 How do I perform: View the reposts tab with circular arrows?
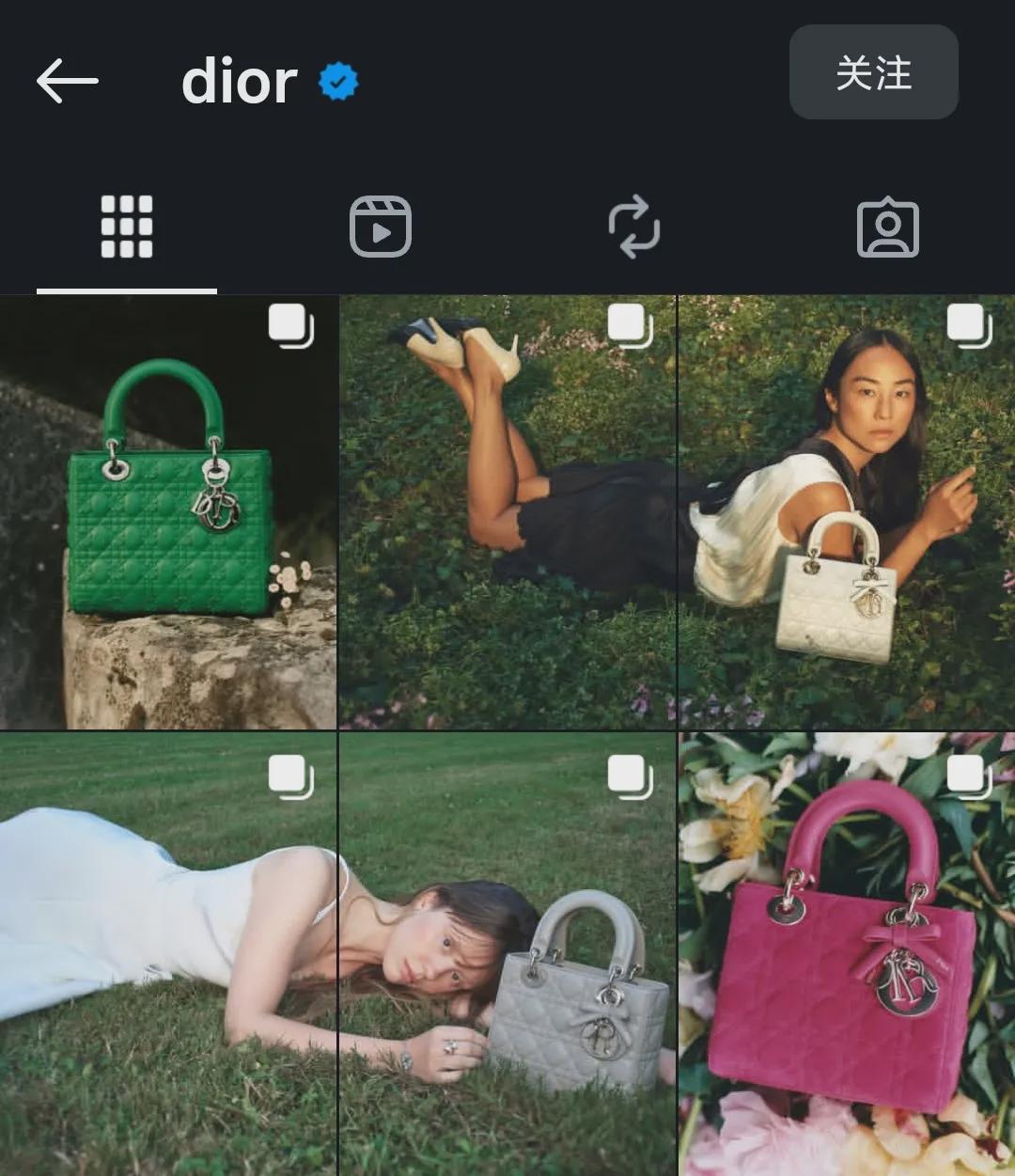point(634,226)
